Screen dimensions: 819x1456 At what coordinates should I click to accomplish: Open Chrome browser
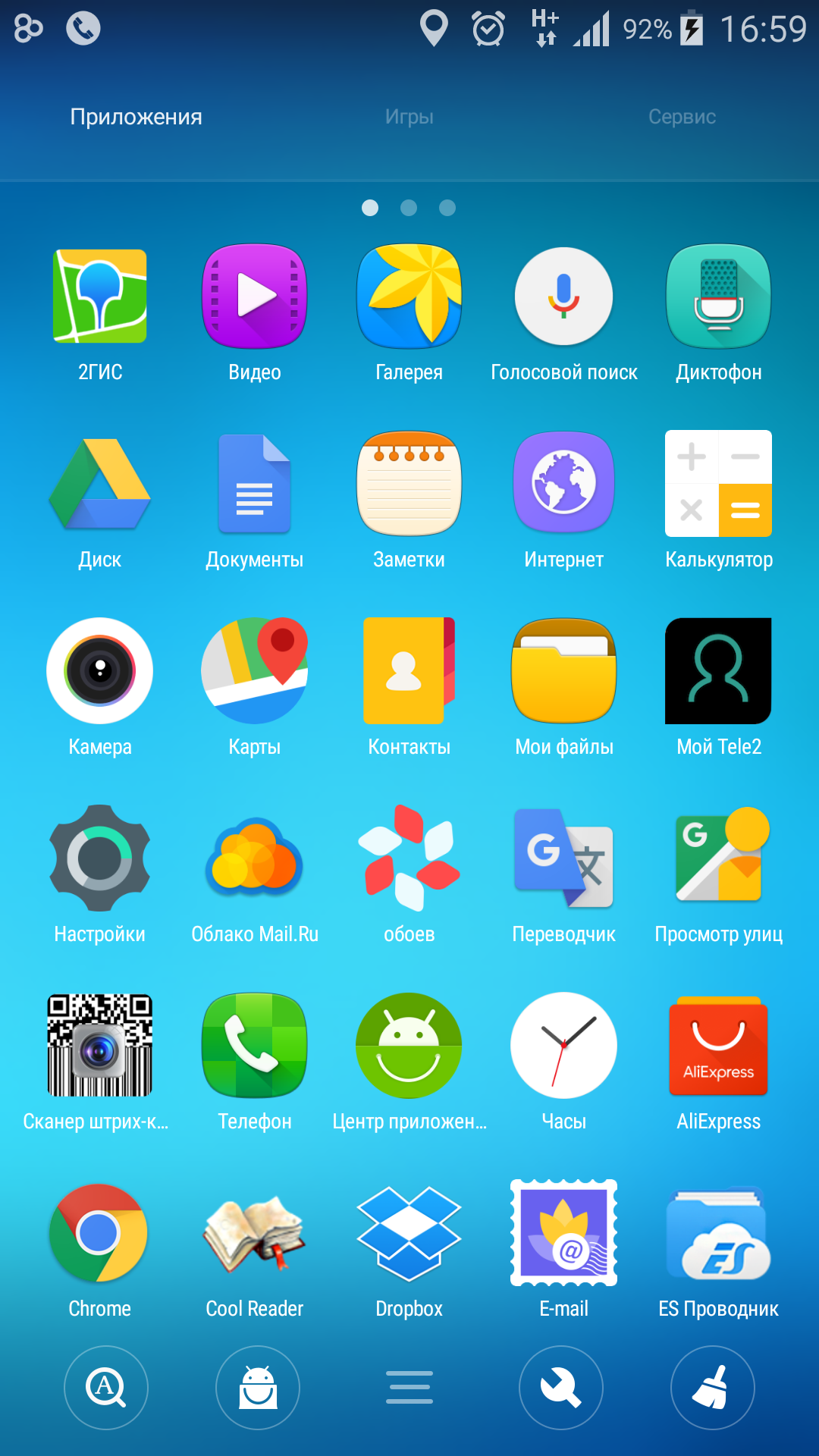pos(100,1233)
